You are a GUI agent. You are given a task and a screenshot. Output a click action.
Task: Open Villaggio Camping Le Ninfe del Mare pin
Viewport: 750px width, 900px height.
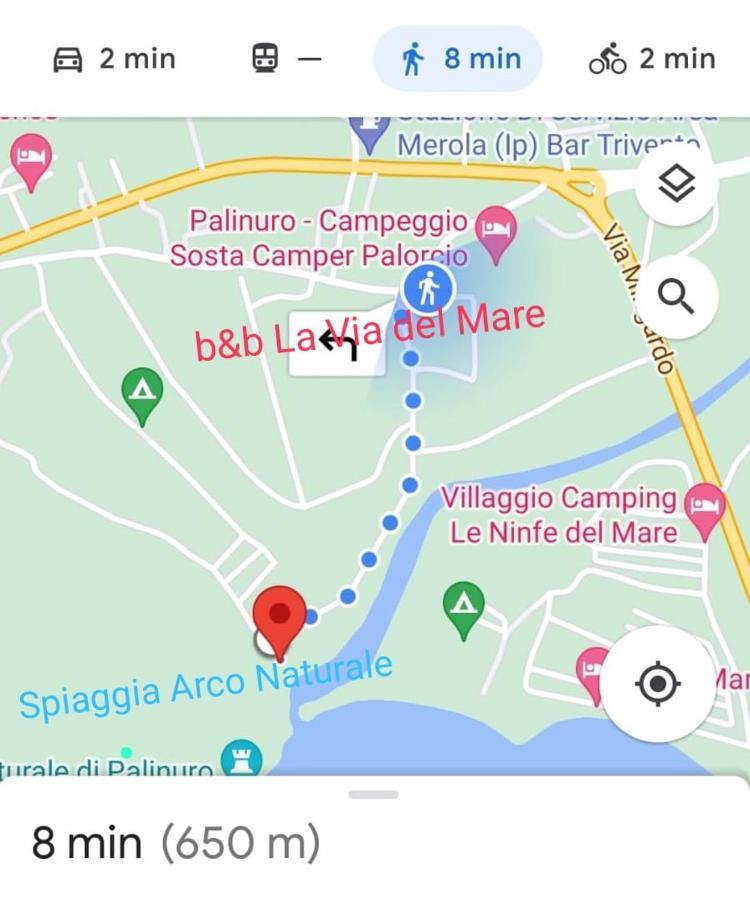click(x=706, y=506)
